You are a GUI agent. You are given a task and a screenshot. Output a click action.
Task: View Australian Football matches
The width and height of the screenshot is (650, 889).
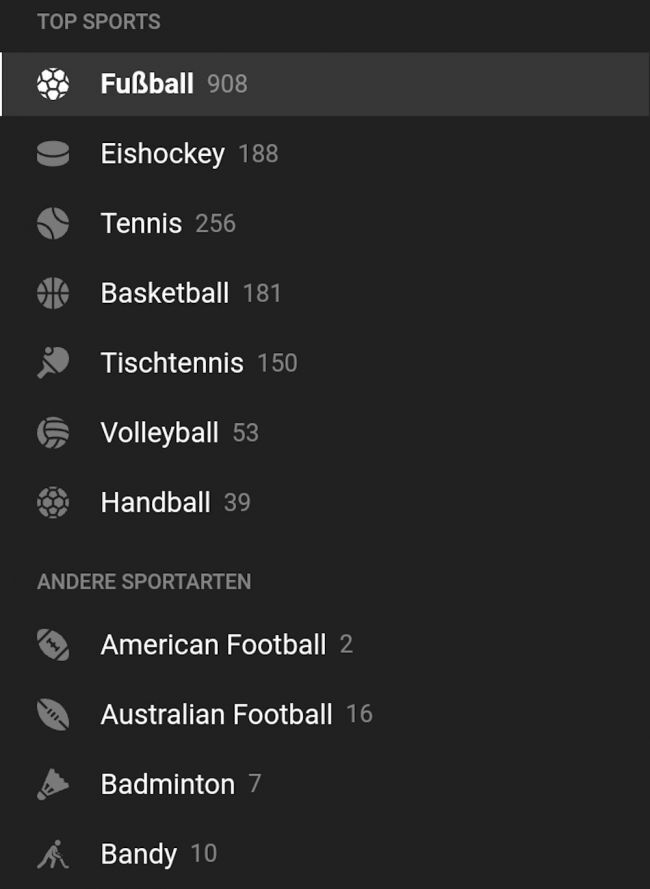[216, 715]
